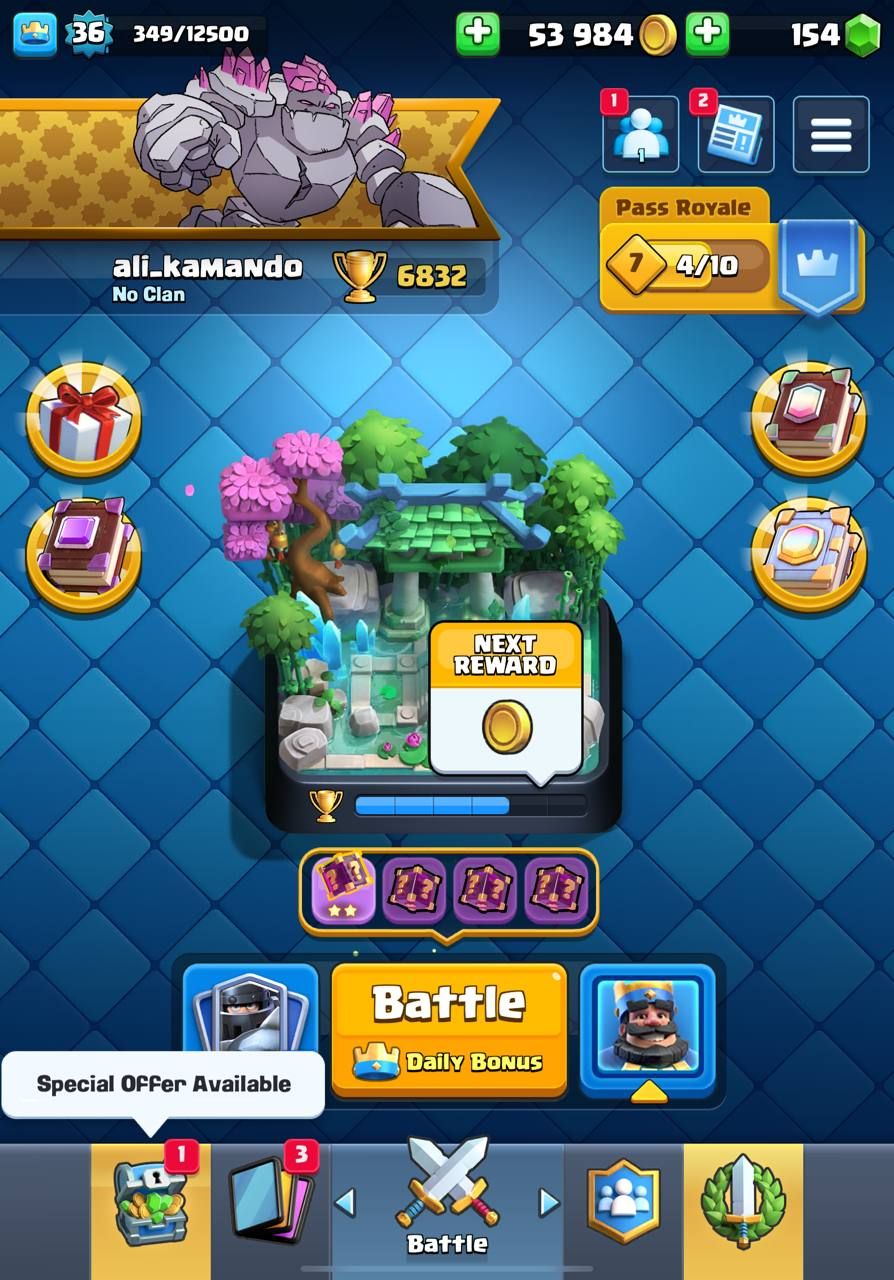Open ali_kaMando player profile
Screen dimensions: 894x1280
click(207, 267)
